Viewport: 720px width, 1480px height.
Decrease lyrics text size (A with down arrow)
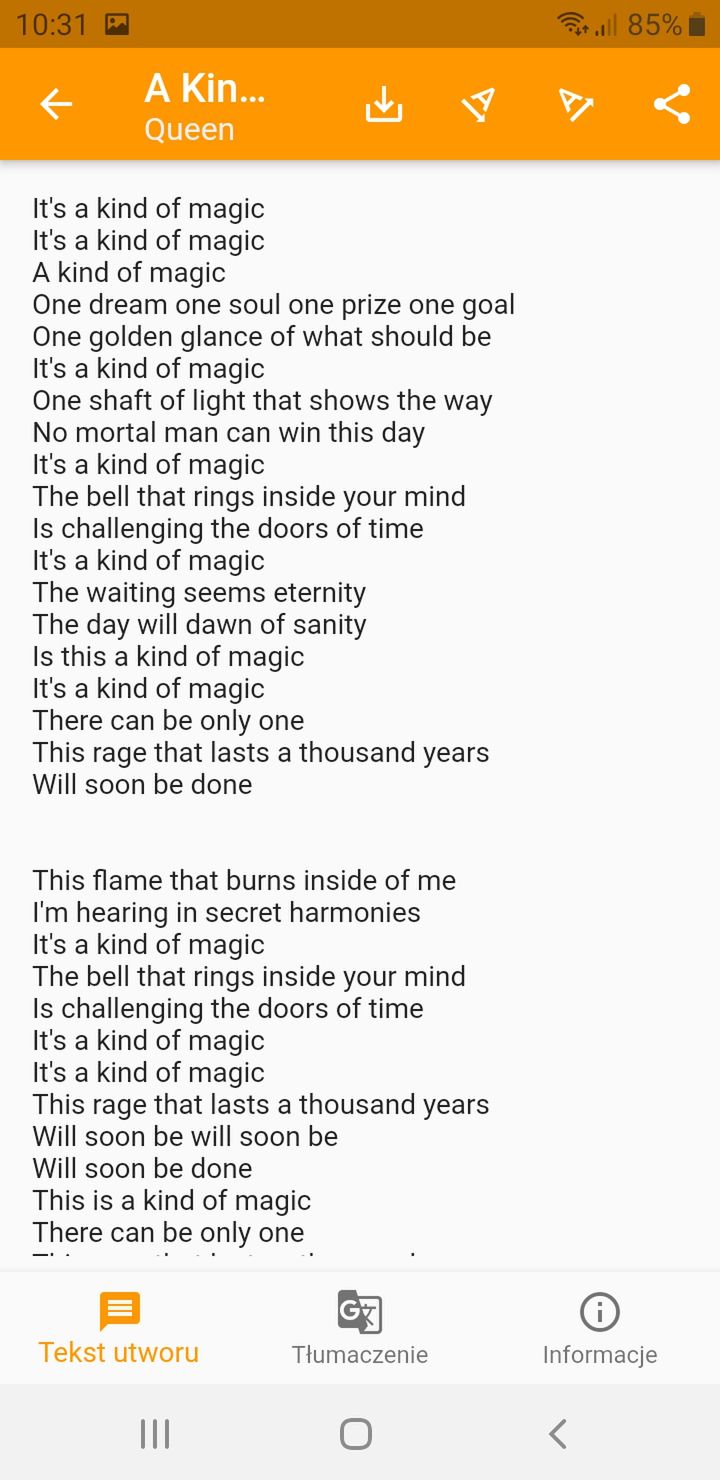click(x=479, y=104)
